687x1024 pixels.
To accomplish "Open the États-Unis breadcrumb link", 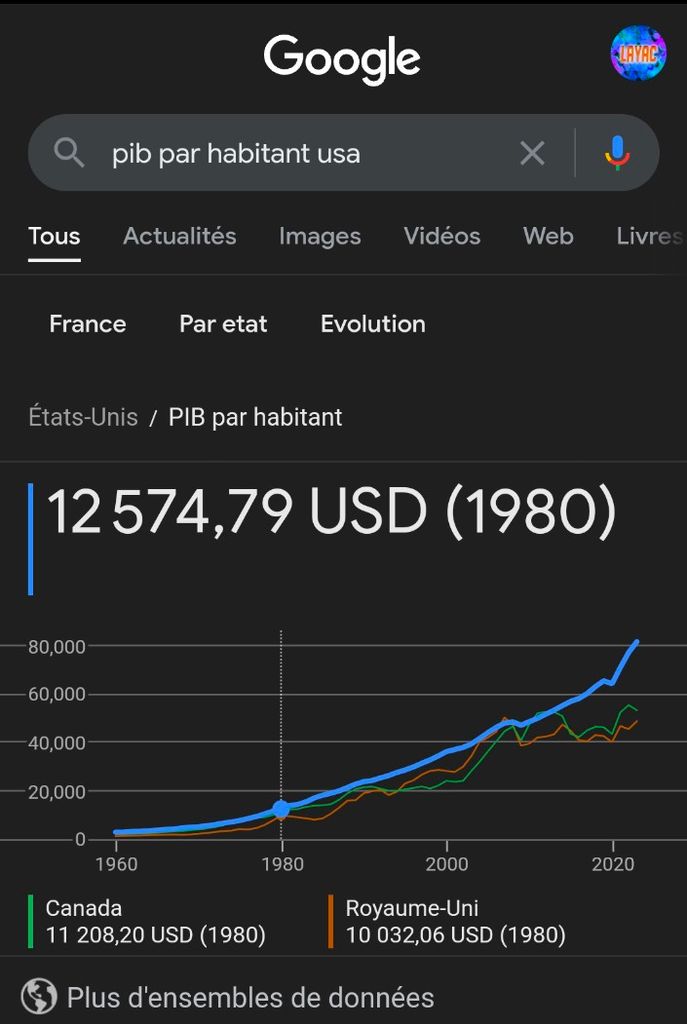I will click(83, 417).
